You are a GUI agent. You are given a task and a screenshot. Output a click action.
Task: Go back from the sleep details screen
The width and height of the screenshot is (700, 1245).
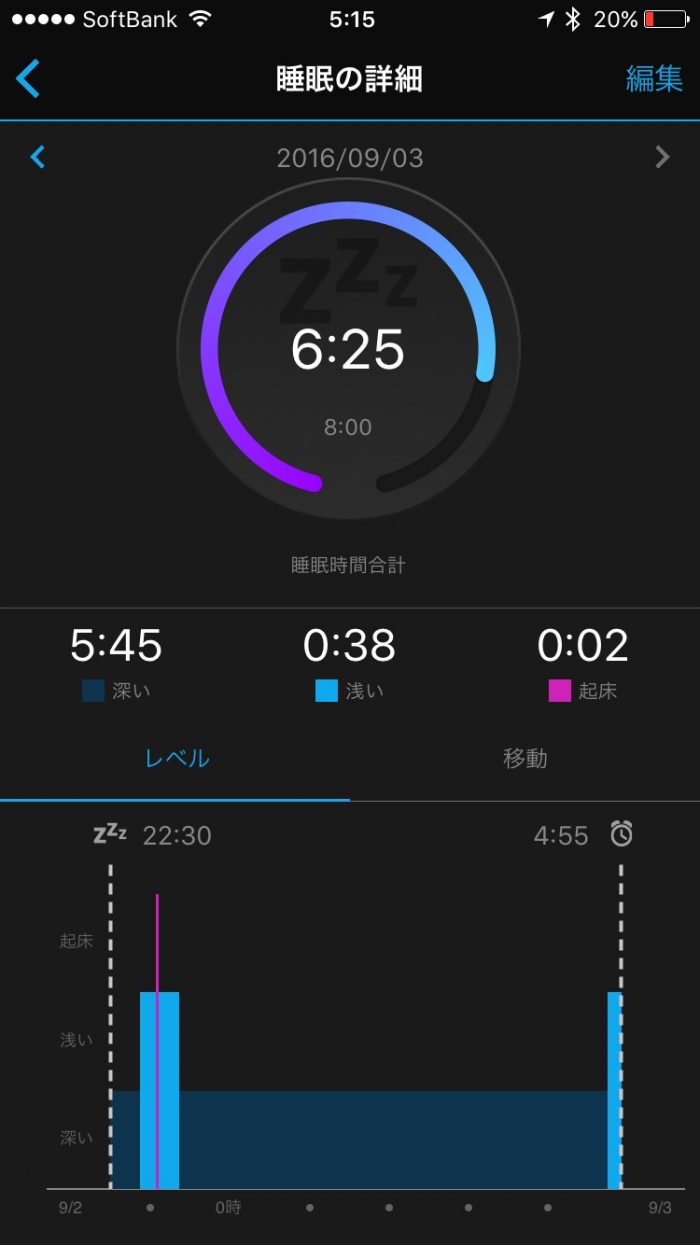click(28, 79)
